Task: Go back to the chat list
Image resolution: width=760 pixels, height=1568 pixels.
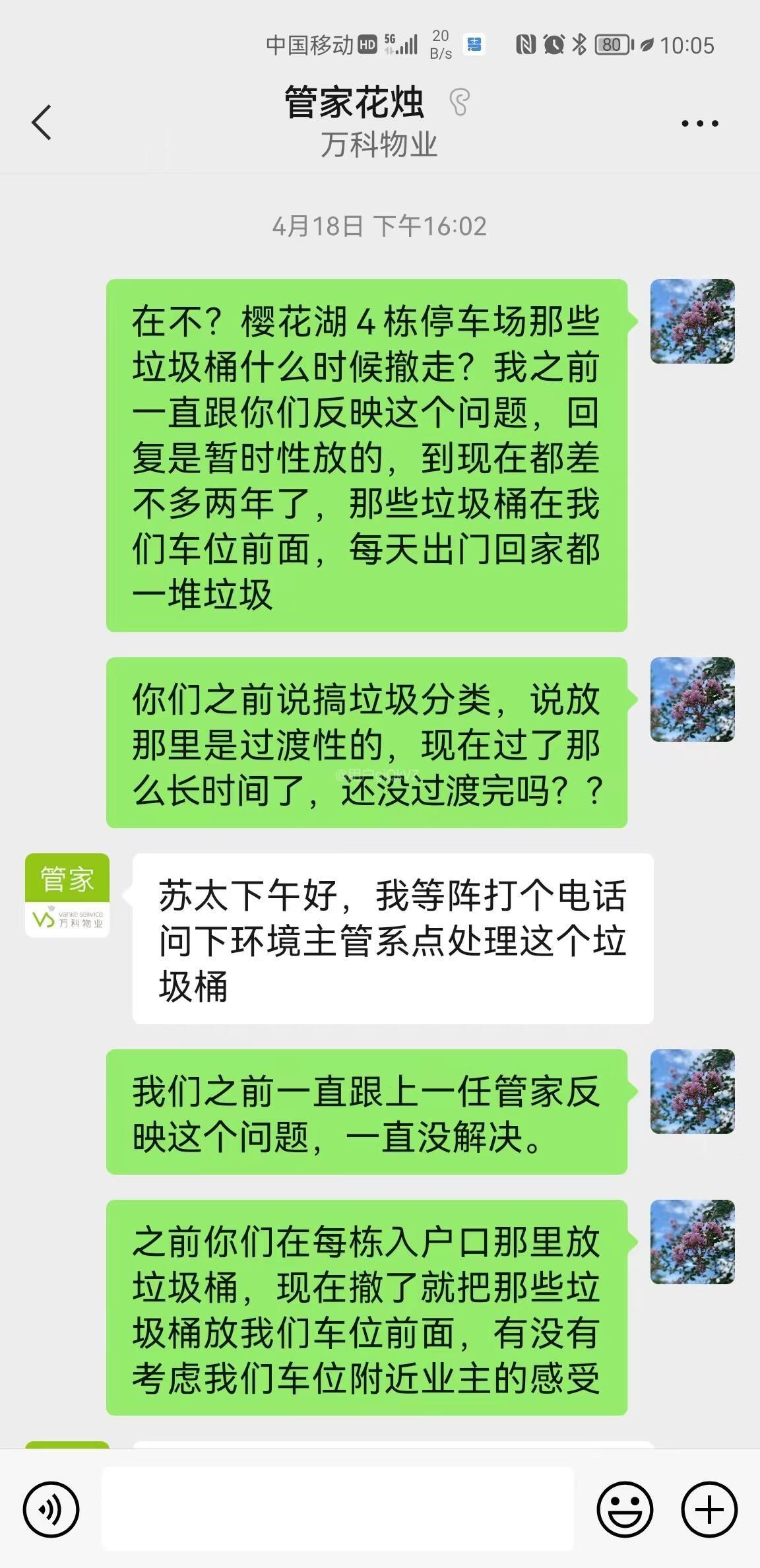Action: [42, 123]
